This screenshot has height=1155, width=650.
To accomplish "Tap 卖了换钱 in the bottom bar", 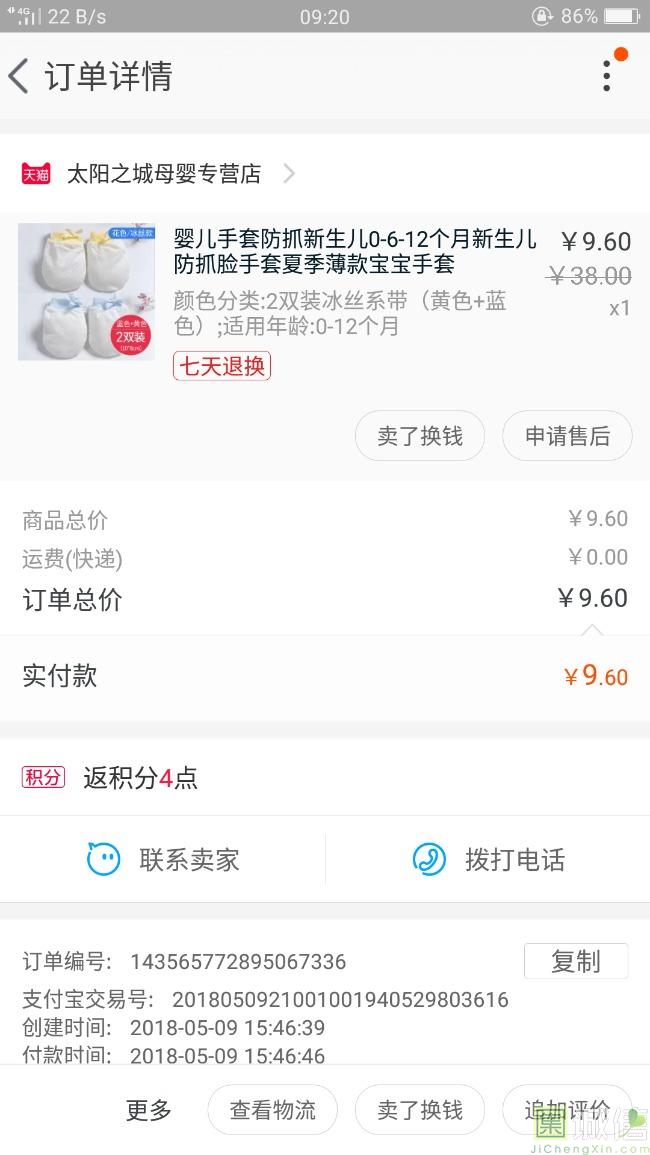I will 420,1110.
